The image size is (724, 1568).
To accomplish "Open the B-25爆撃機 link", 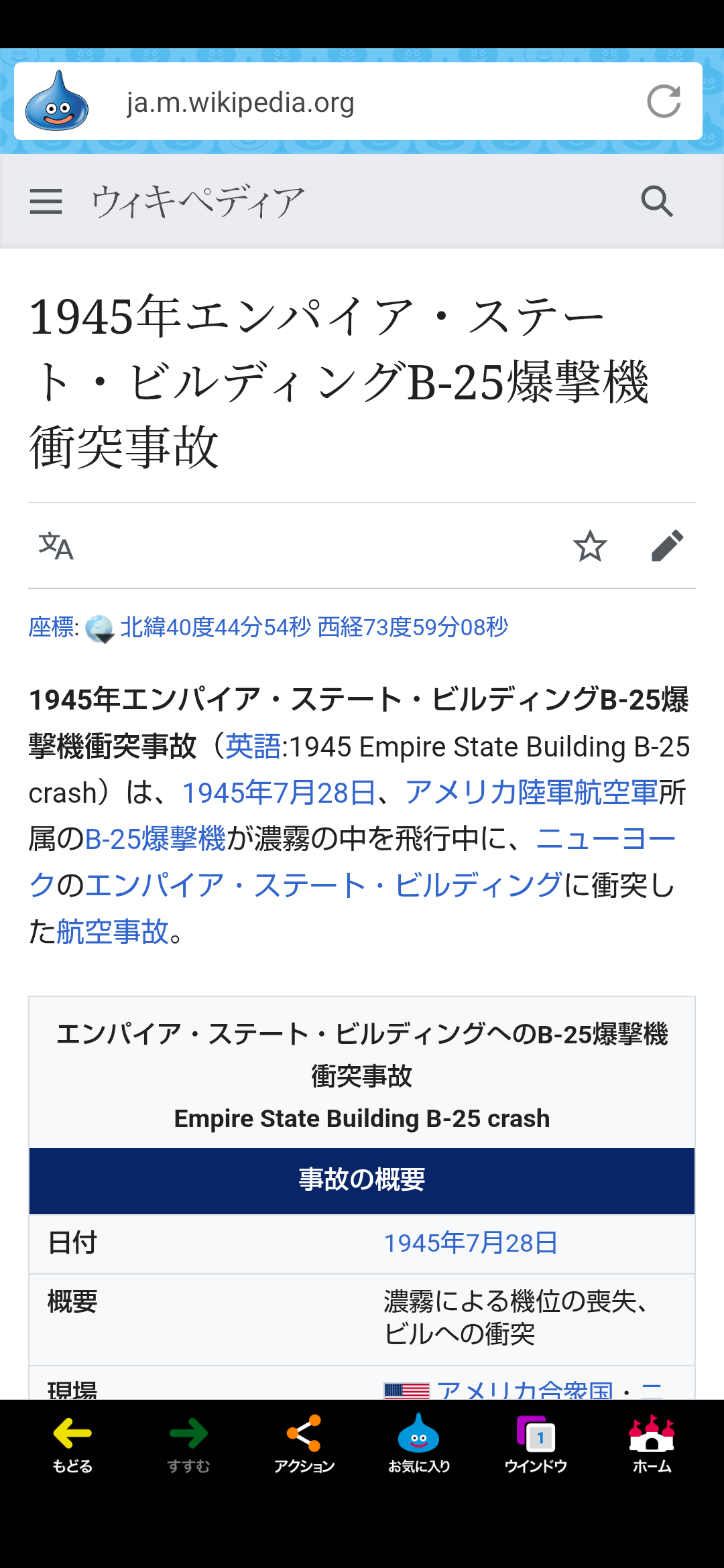I will click(156, 839).
